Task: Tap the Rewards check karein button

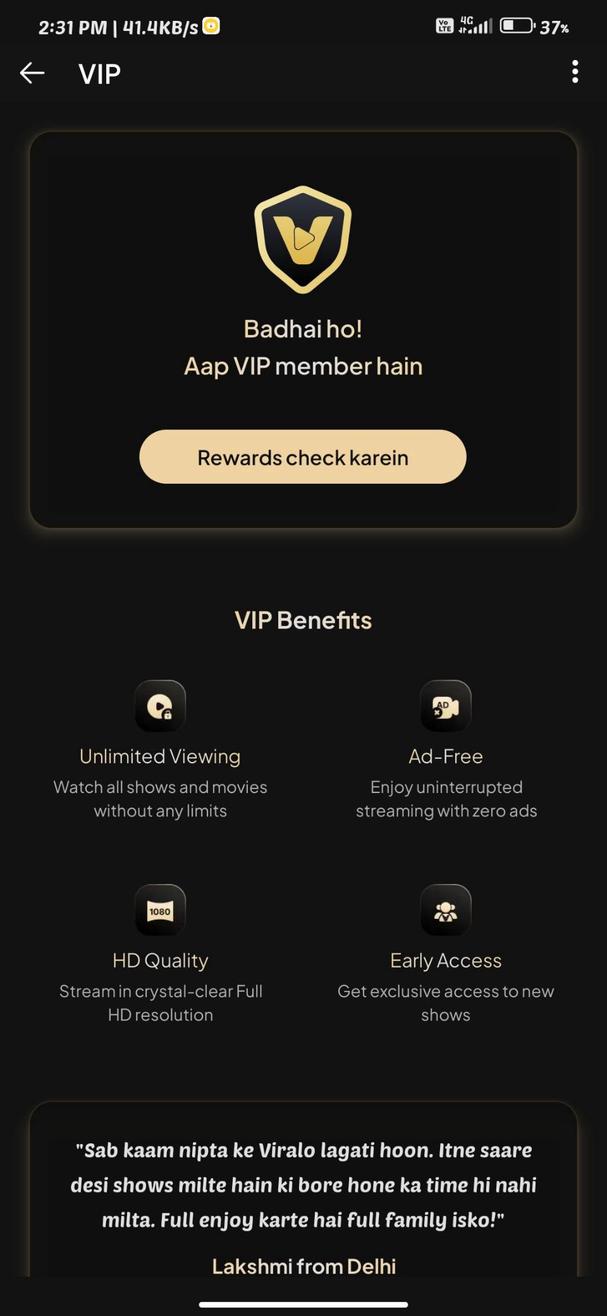Action: click(x=302, y=458)
